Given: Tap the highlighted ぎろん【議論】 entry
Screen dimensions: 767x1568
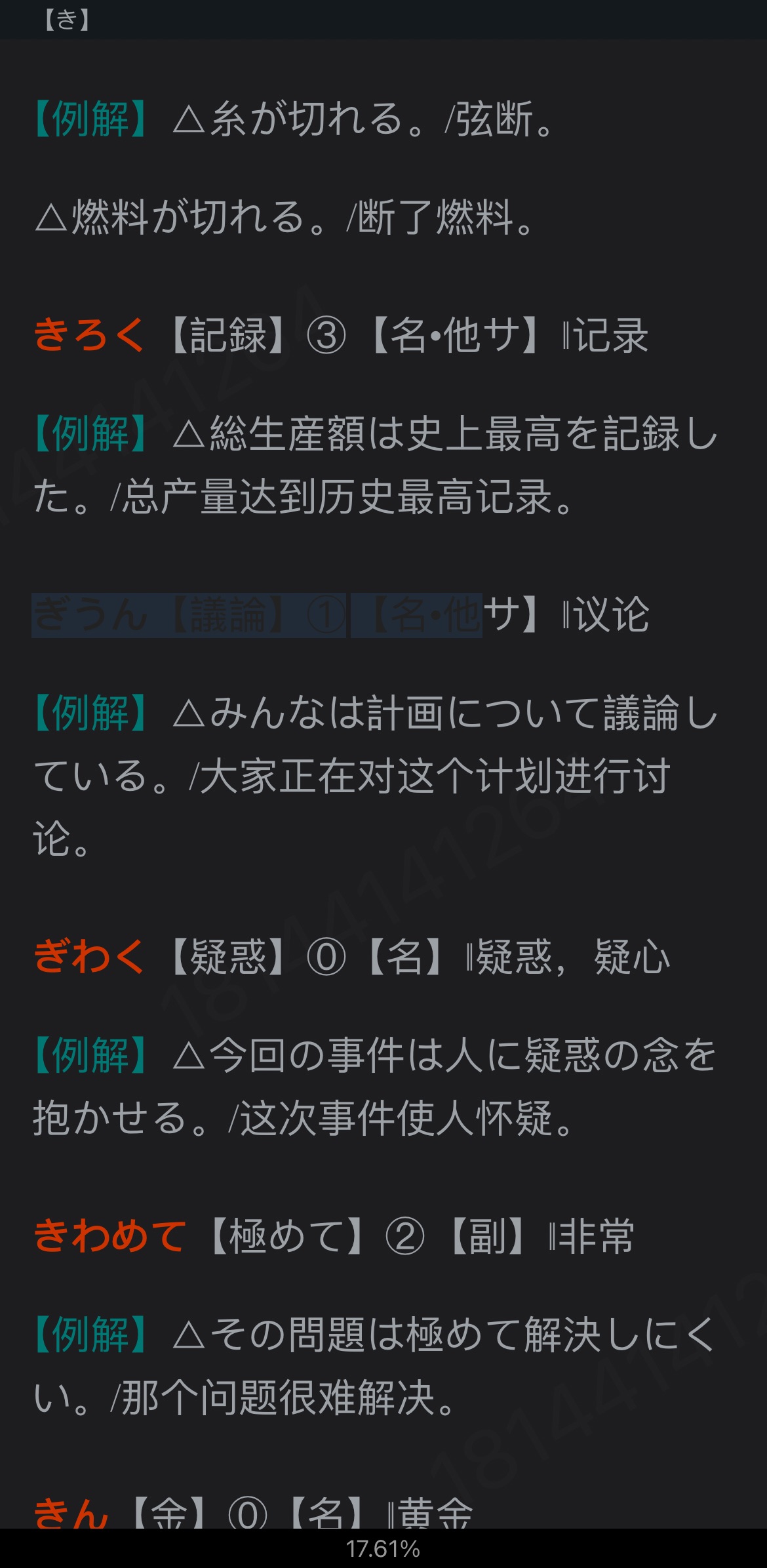Looking at the screenshot, I should (x=189, y=615).
